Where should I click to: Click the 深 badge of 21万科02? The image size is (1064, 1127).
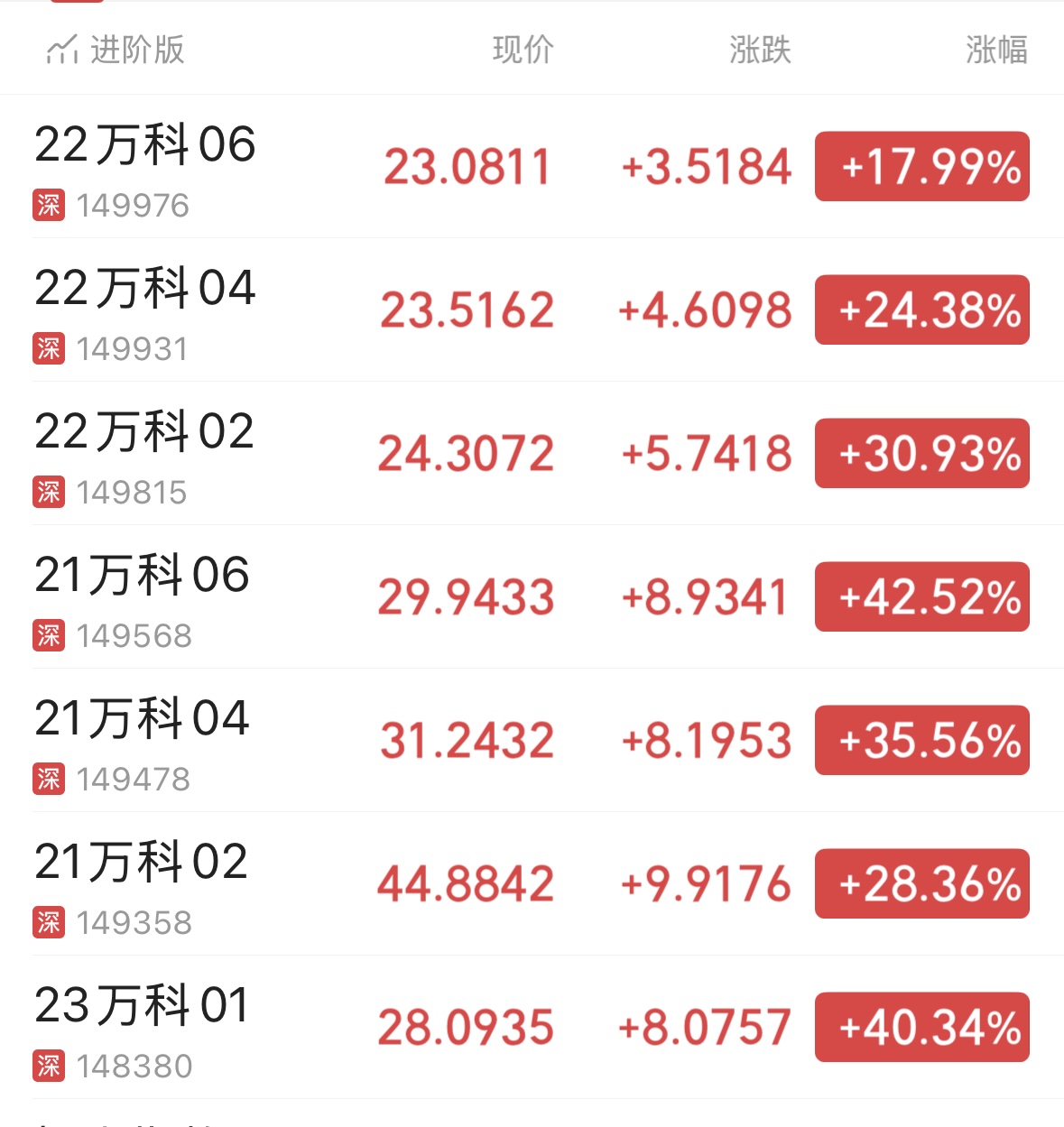[50, 921]
